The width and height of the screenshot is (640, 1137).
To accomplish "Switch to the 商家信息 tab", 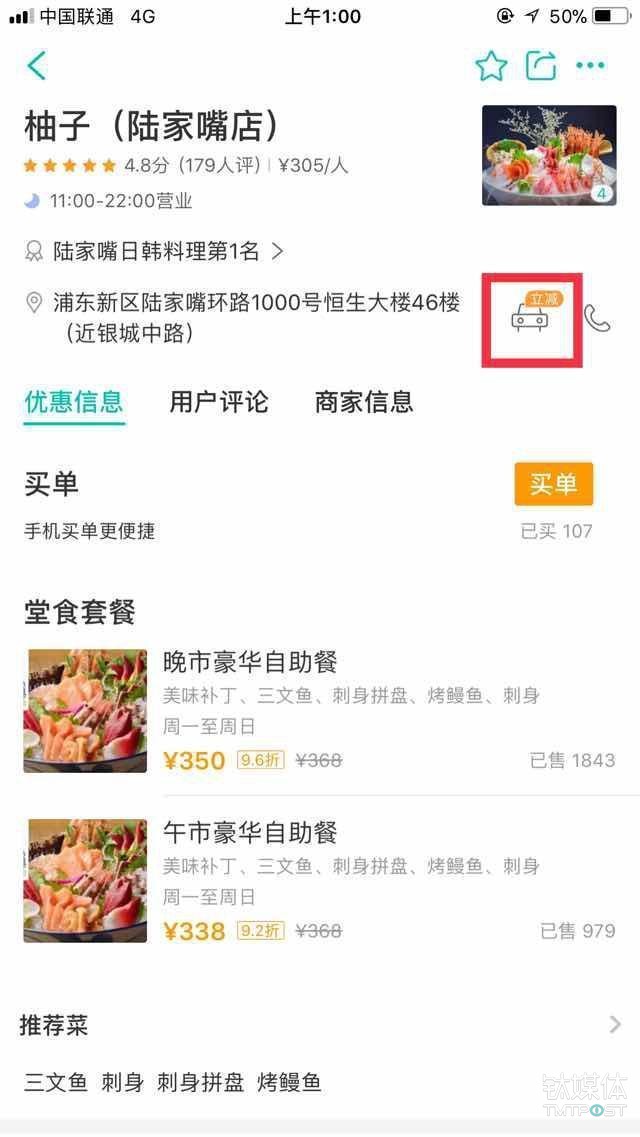I will click(x=364, y=402).
